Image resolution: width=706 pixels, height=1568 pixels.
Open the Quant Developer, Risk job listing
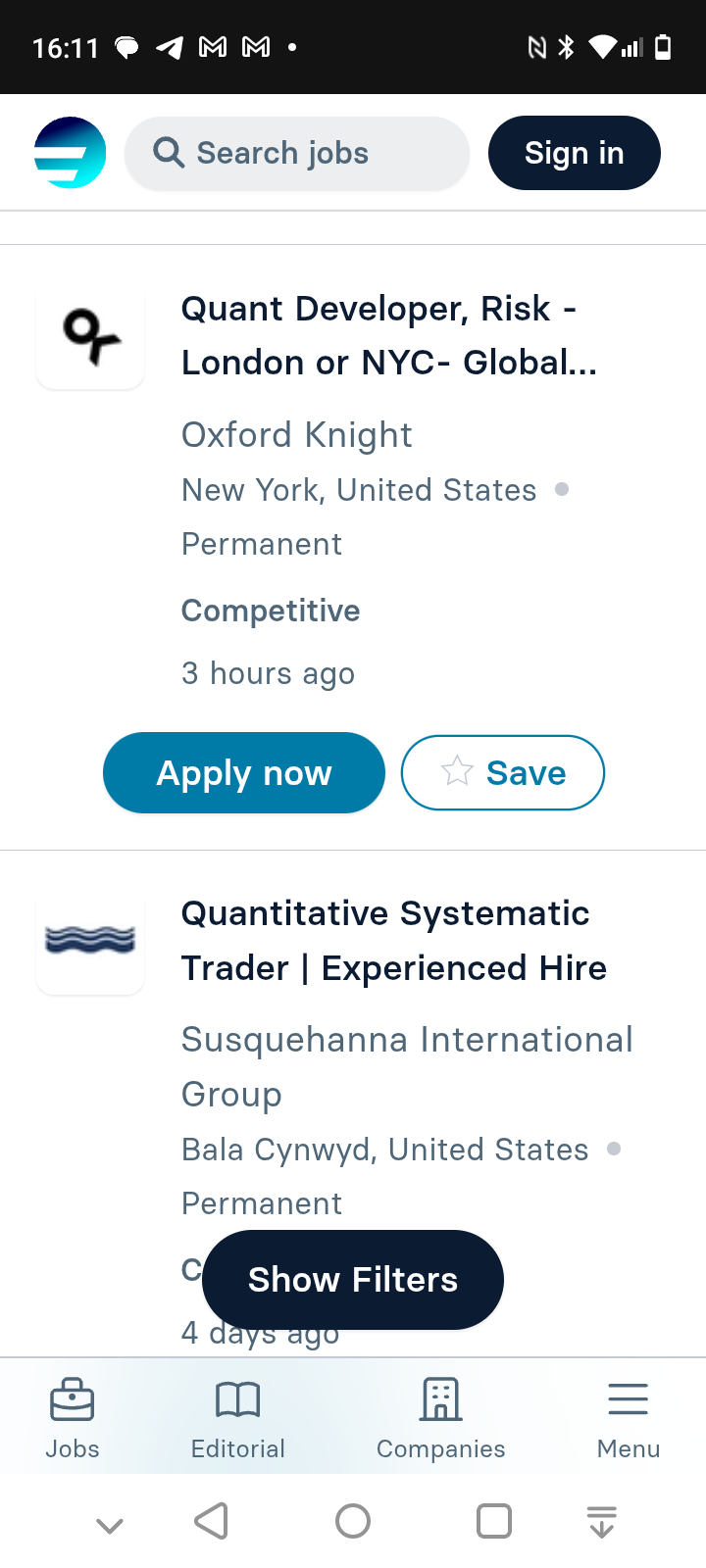point(389,335)
